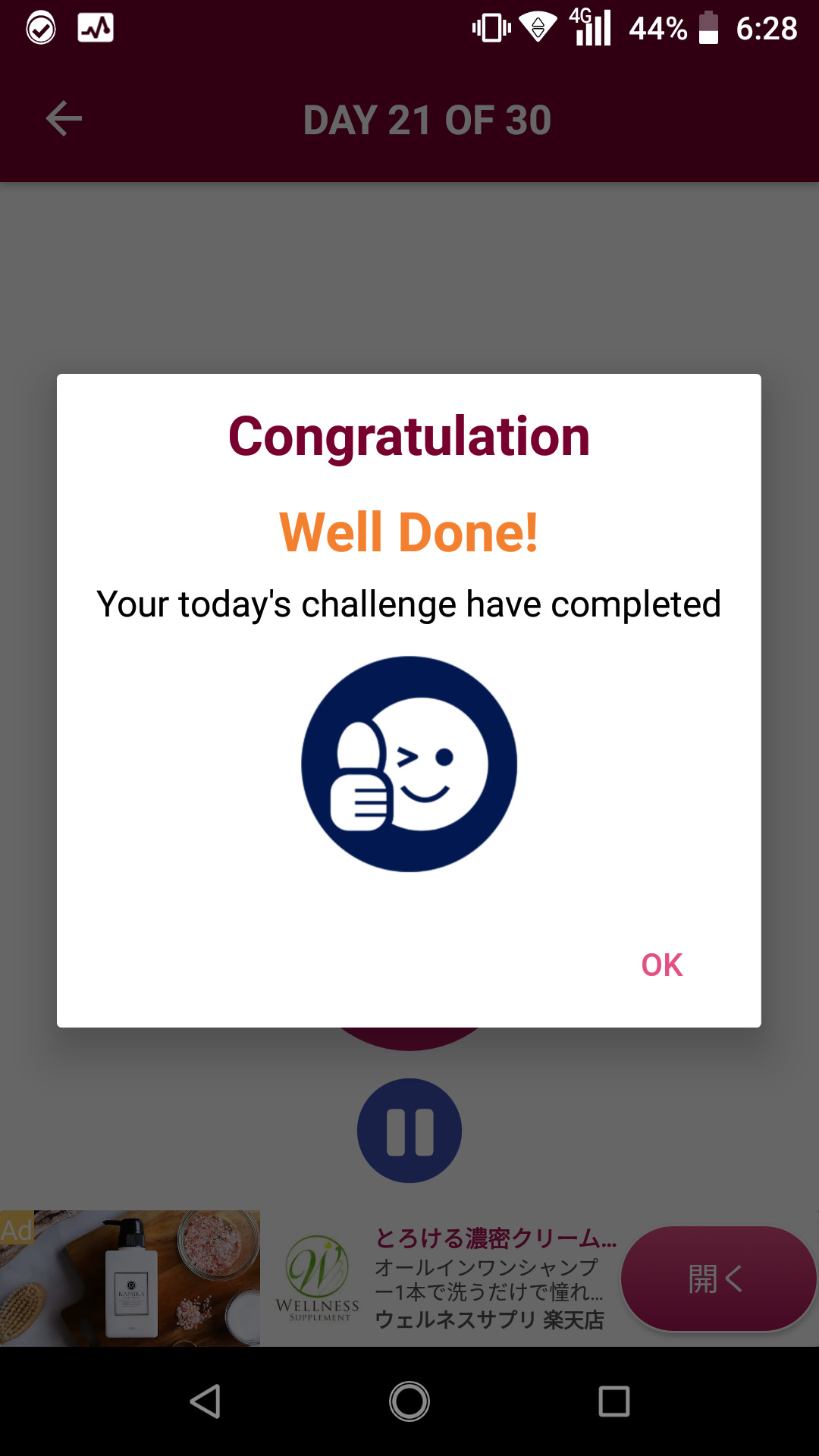Open the shampoo ad image

[x=130, y=1279]
